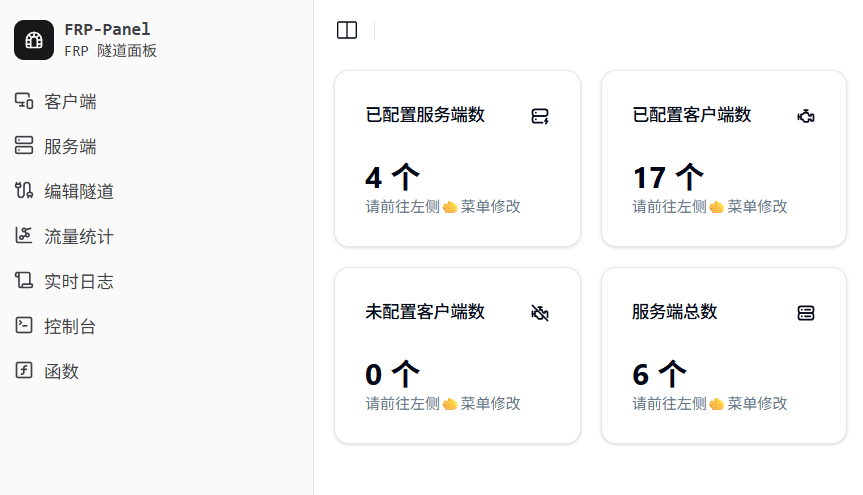This screenshot has width=863, height=495.
Task: Open the 控制台 menu item
Action: pos(70,326)
